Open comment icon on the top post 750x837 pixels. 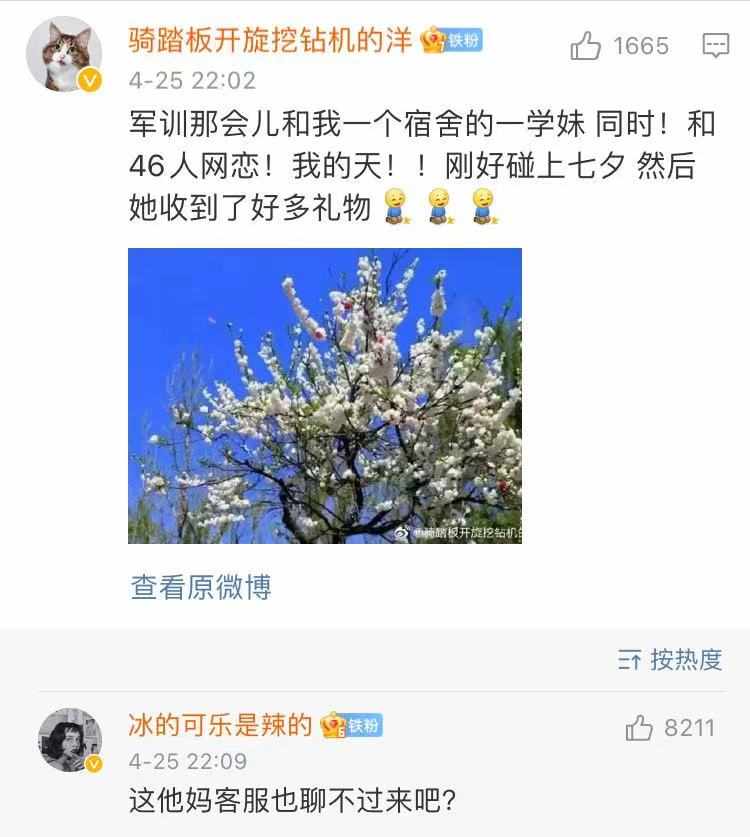[715, 46]
